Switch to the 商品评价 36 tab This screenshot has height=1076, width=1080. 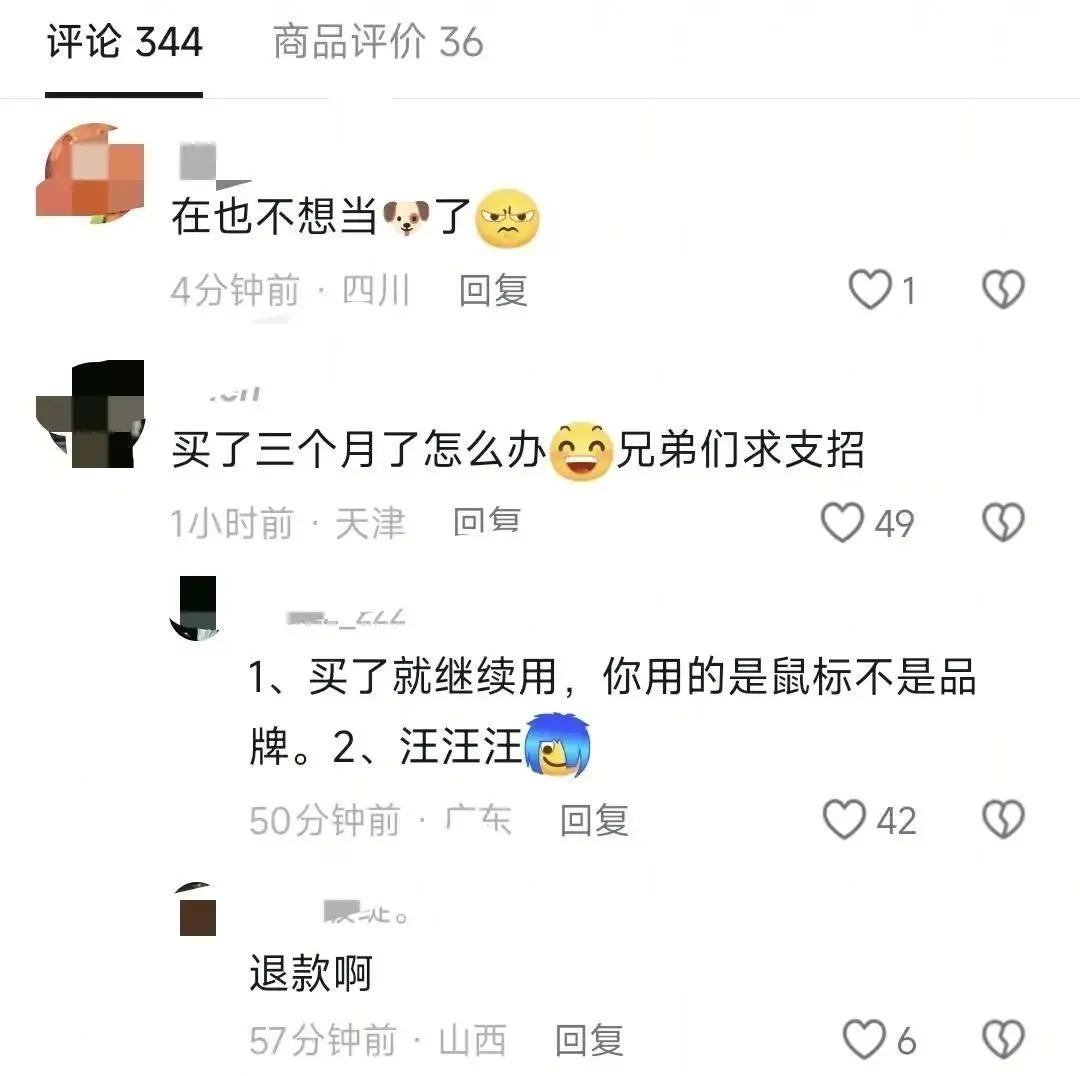(x=377, y=43)
